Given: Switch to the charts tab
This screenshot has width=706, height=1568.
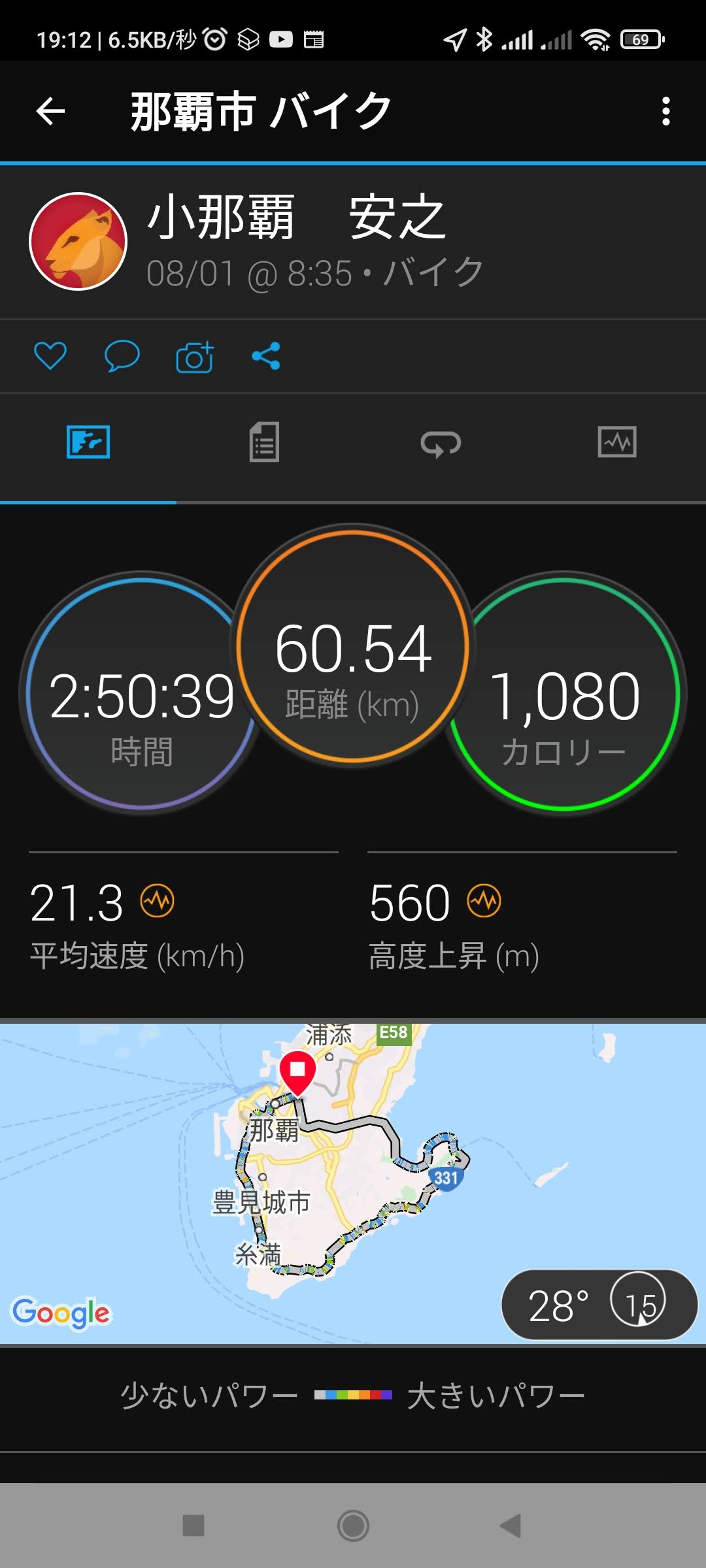Looking at the screenshot, I should [617, 442].
